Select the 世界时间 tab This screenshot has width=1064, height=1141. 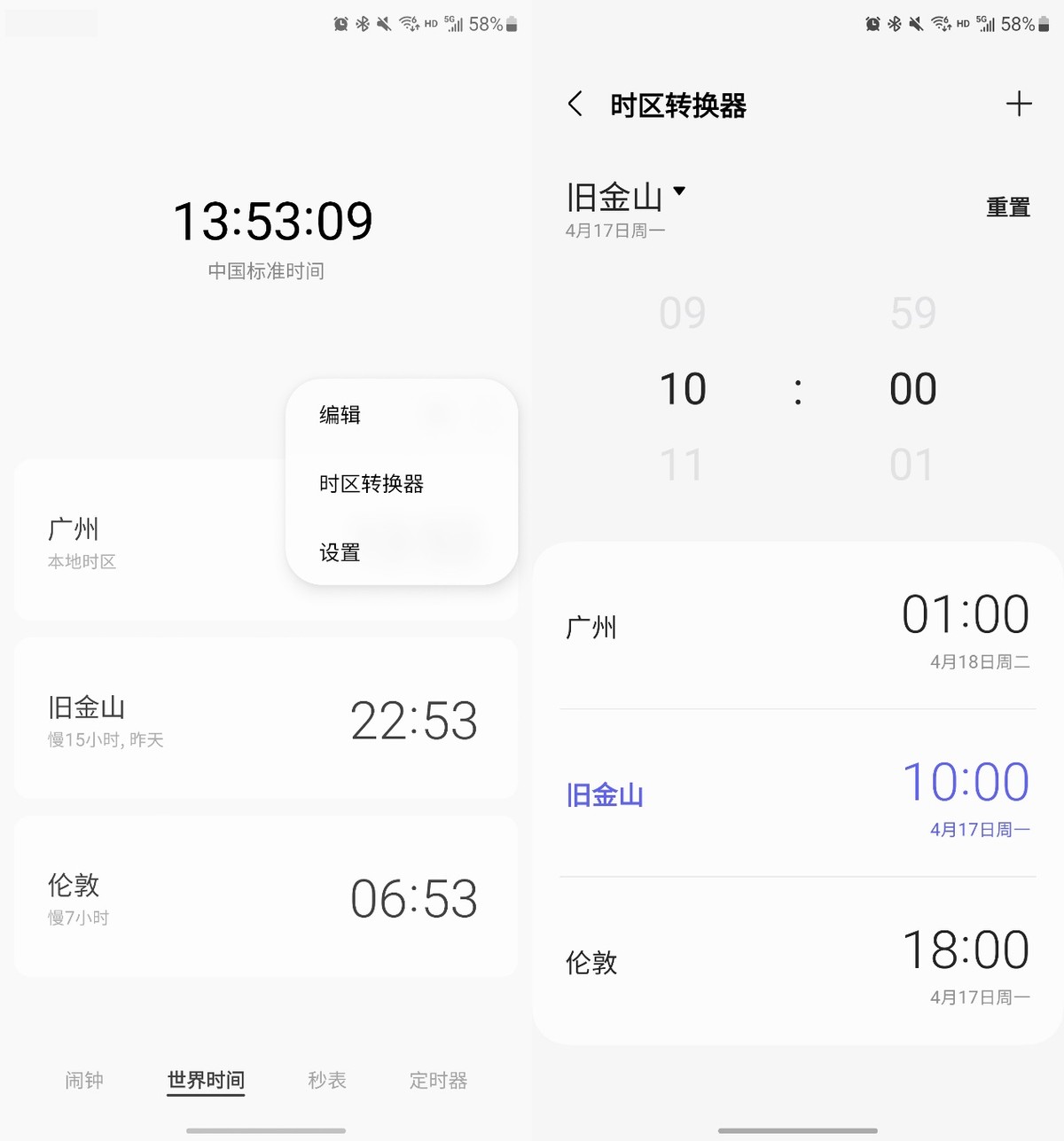click(x=206, y=1080)
